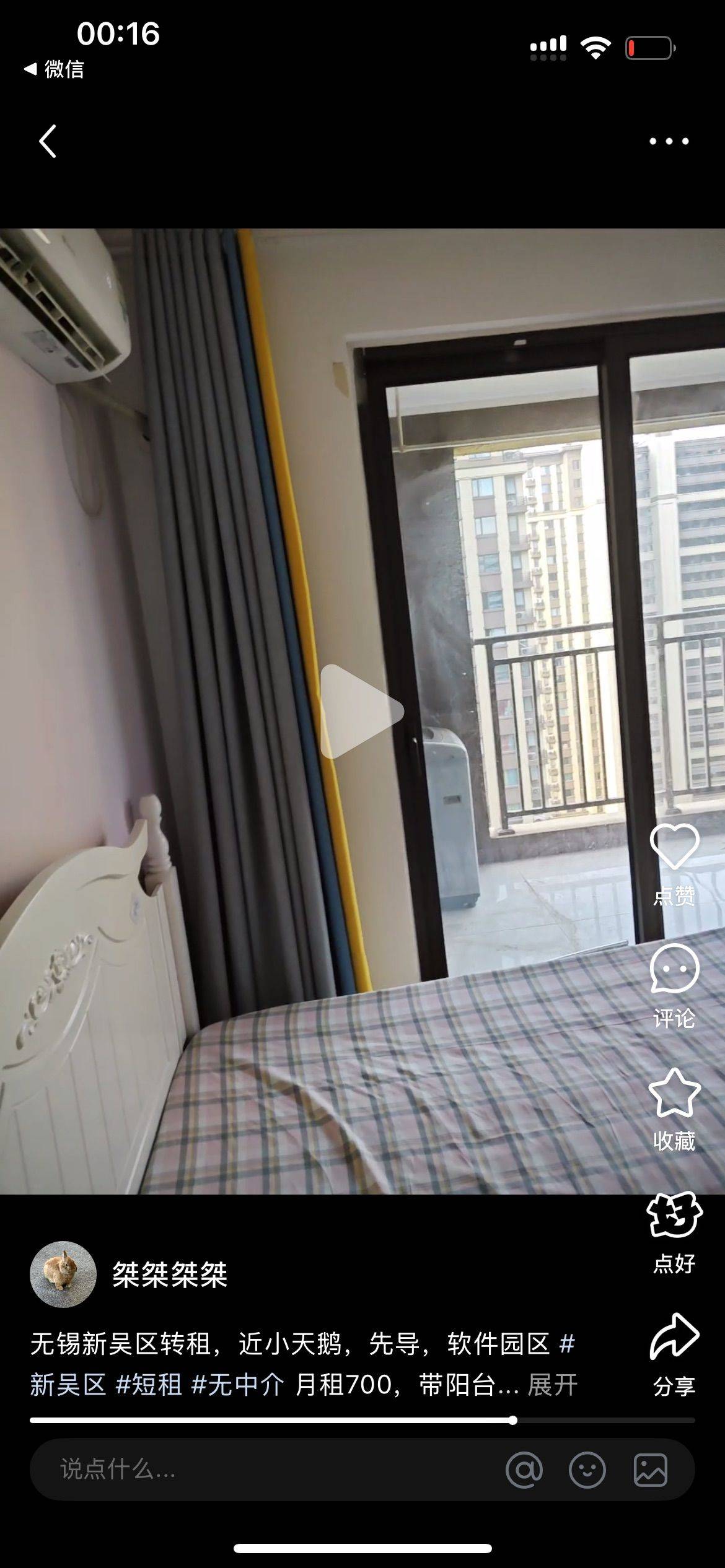Mention someone with the @ icon

point(524,1470)
